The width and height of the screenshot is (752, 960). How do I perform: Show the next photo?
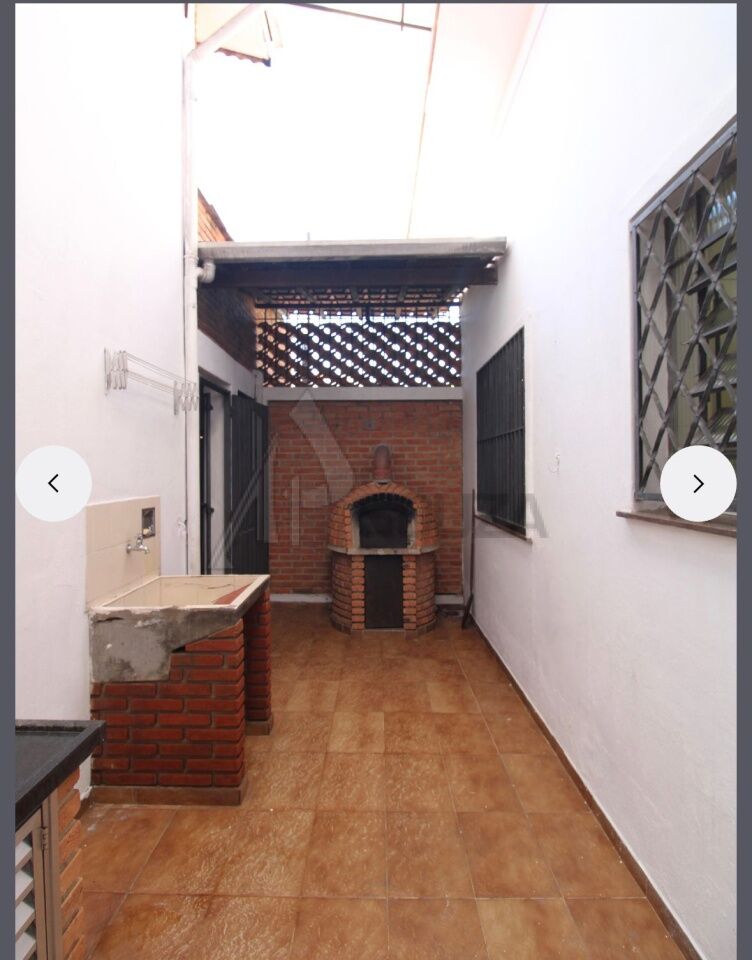[698, 484]
